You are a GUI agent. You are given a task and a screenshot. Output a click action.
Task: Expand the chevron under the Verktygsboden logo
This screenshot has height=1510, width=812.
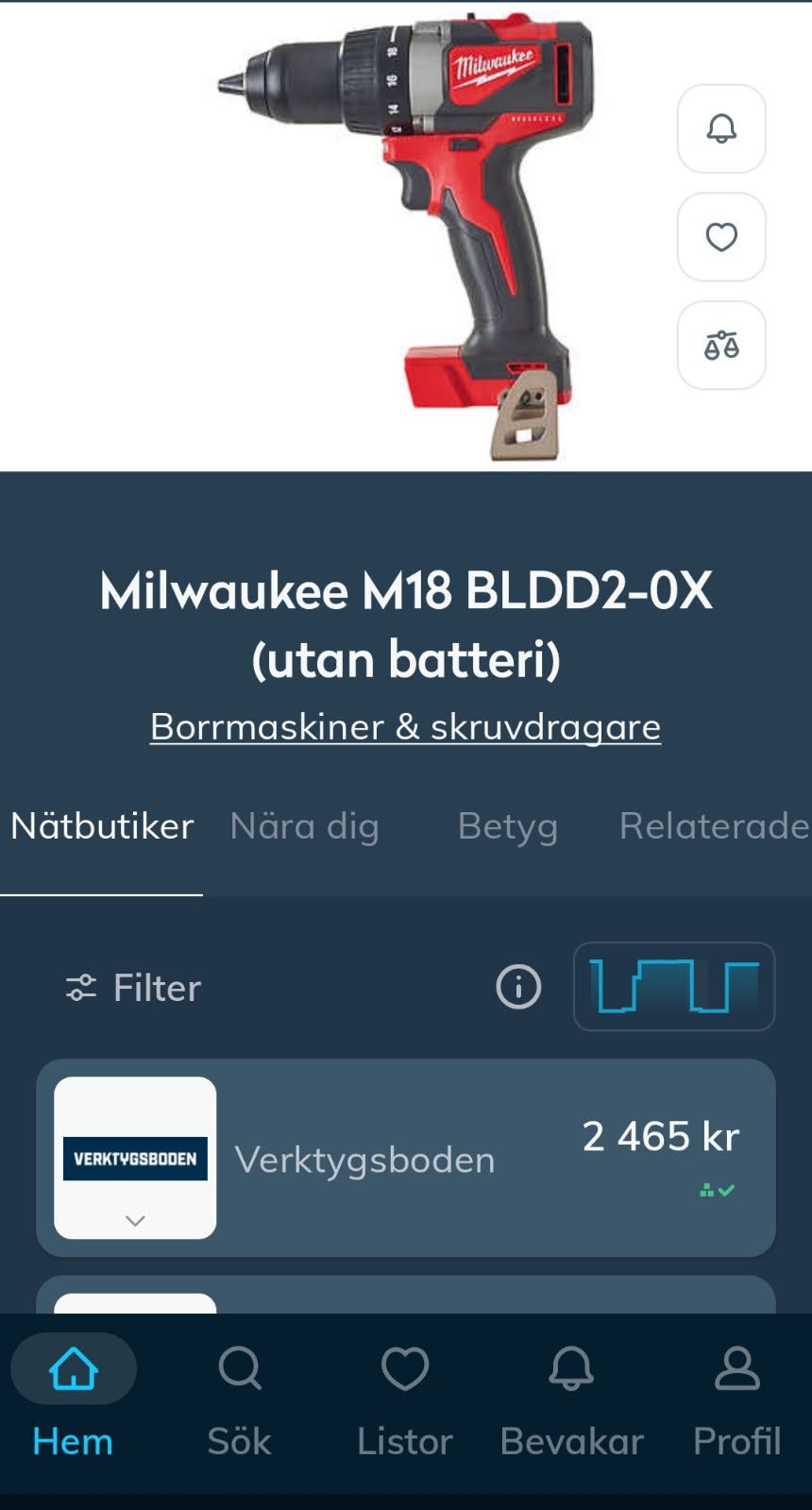coord(135,1220)
